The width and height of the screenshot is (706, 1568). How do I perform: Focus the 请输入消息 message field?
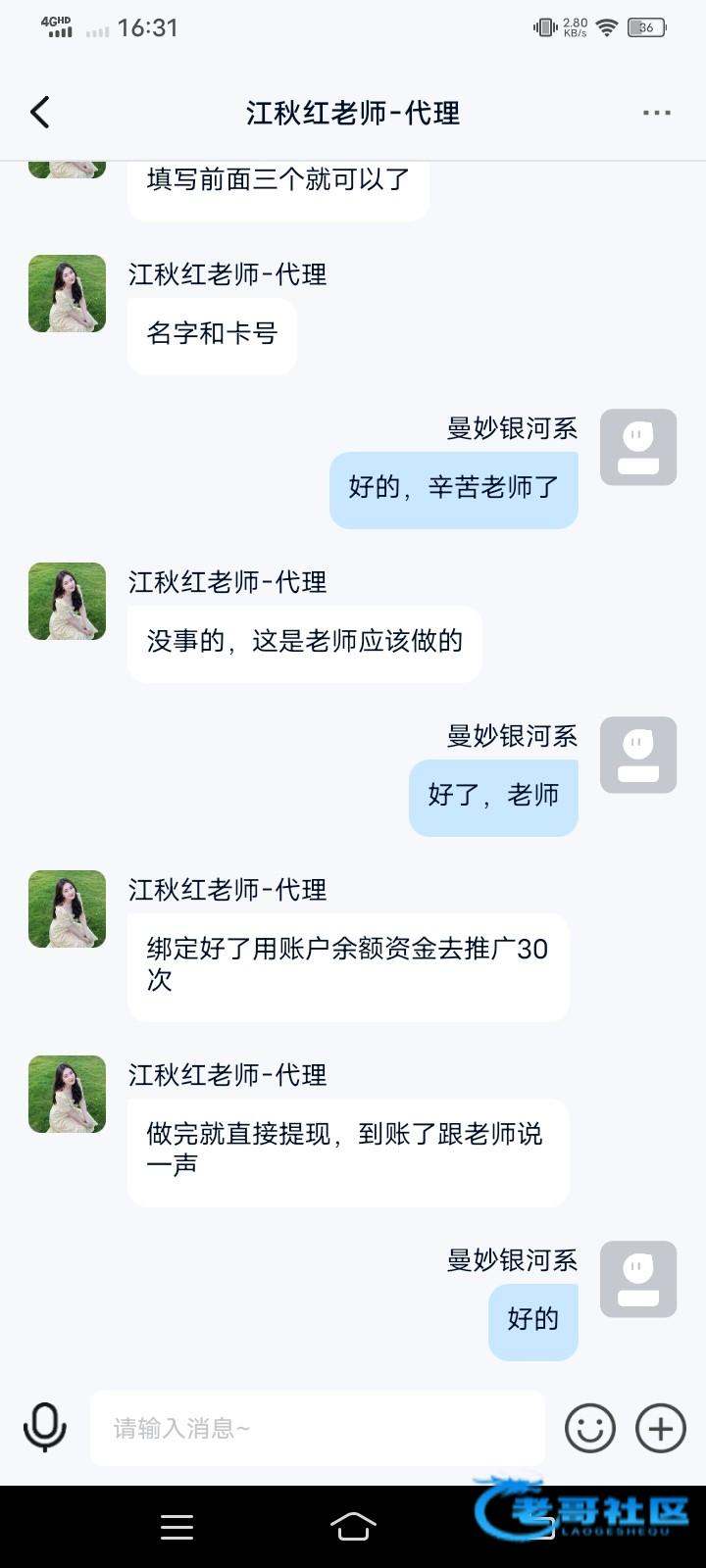pos(317,1428)
